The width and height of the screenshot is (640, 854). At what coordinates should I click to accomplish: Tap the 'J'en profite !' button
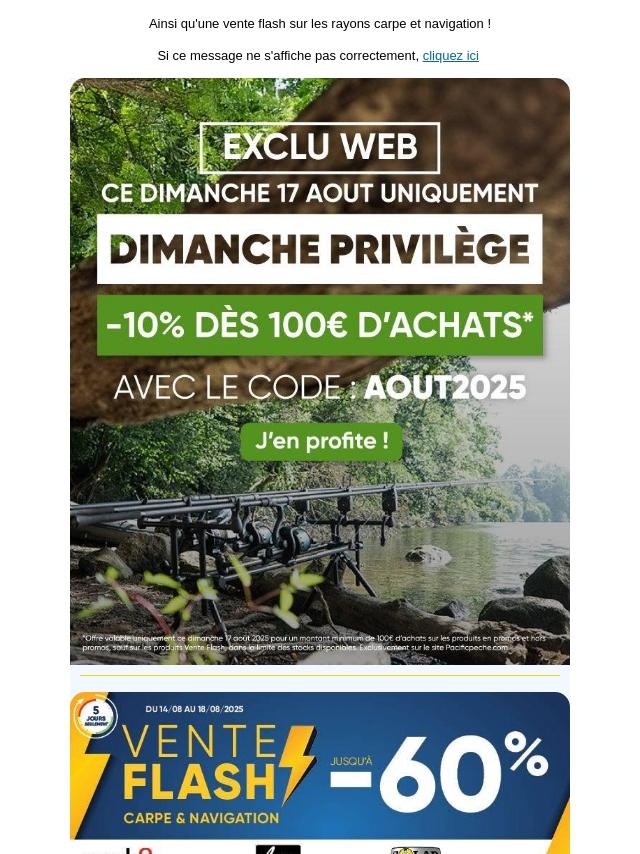[x=321, y=440]
